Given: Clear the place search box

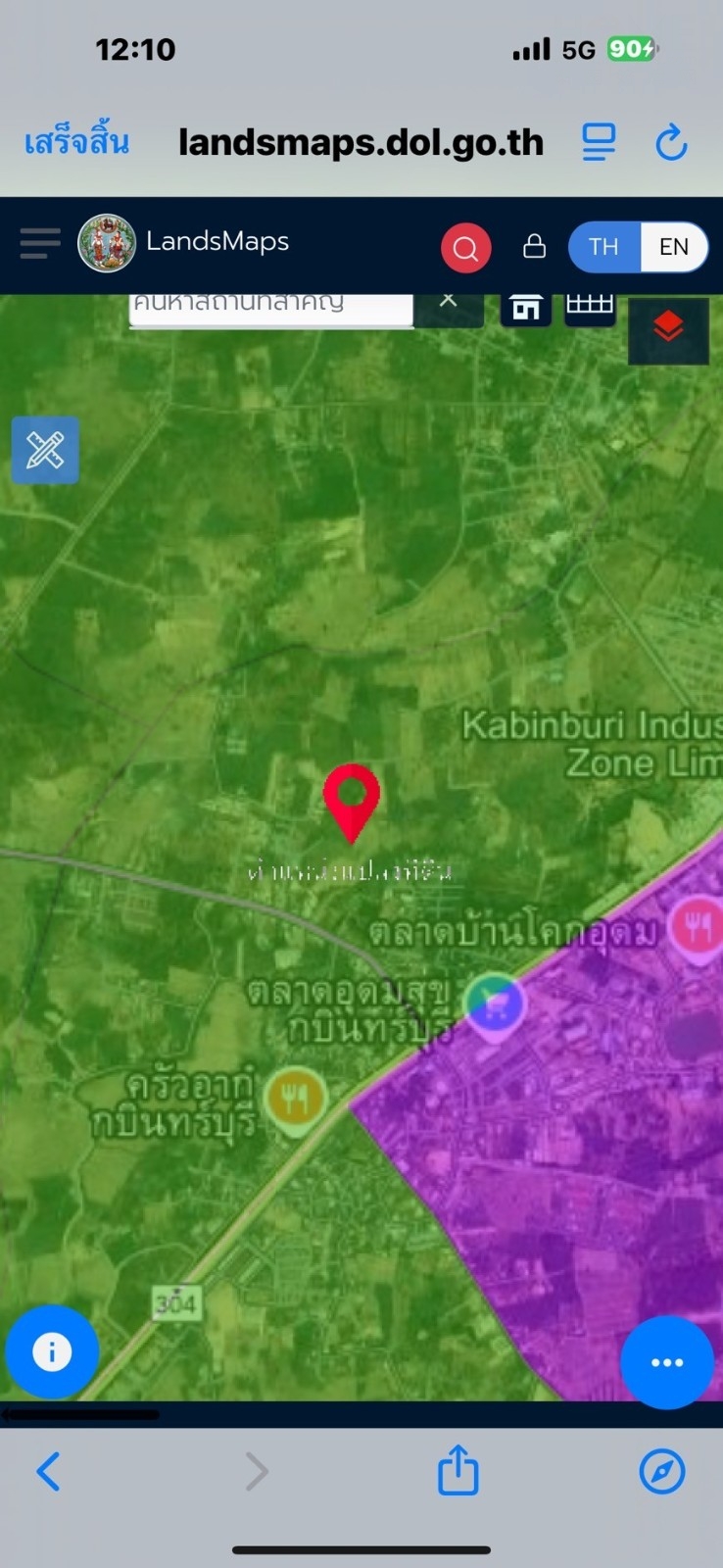Looking at the screenshot, I should [449, 301].
